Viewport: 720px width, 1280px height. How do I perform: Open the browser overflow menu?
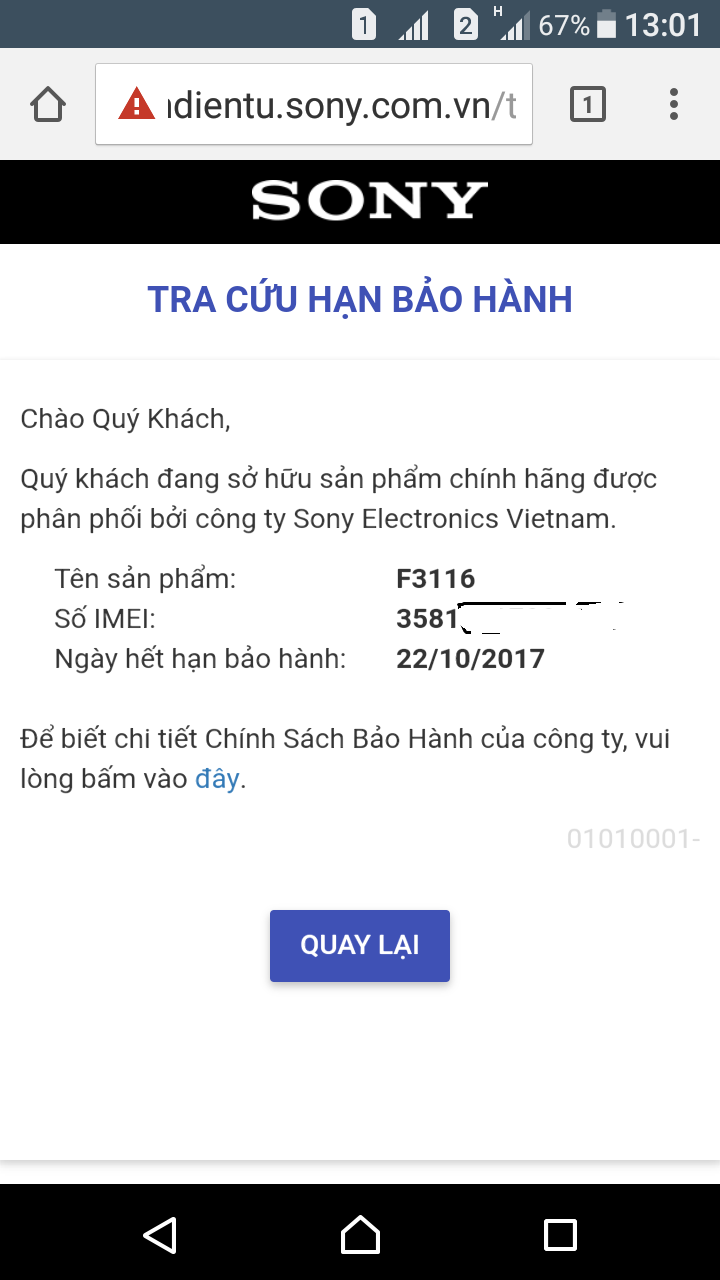pyautogui.click(x=674, y=104)
